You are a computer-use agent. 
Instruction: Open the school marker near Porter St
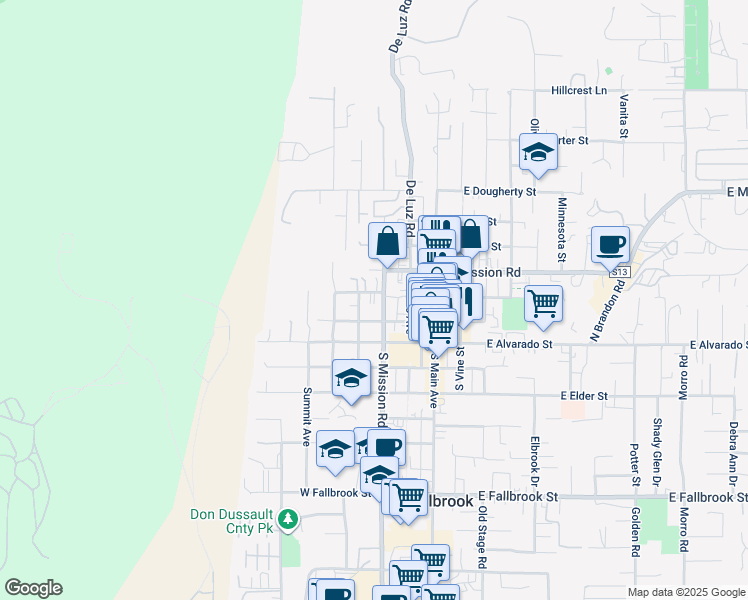pos(538,153)
